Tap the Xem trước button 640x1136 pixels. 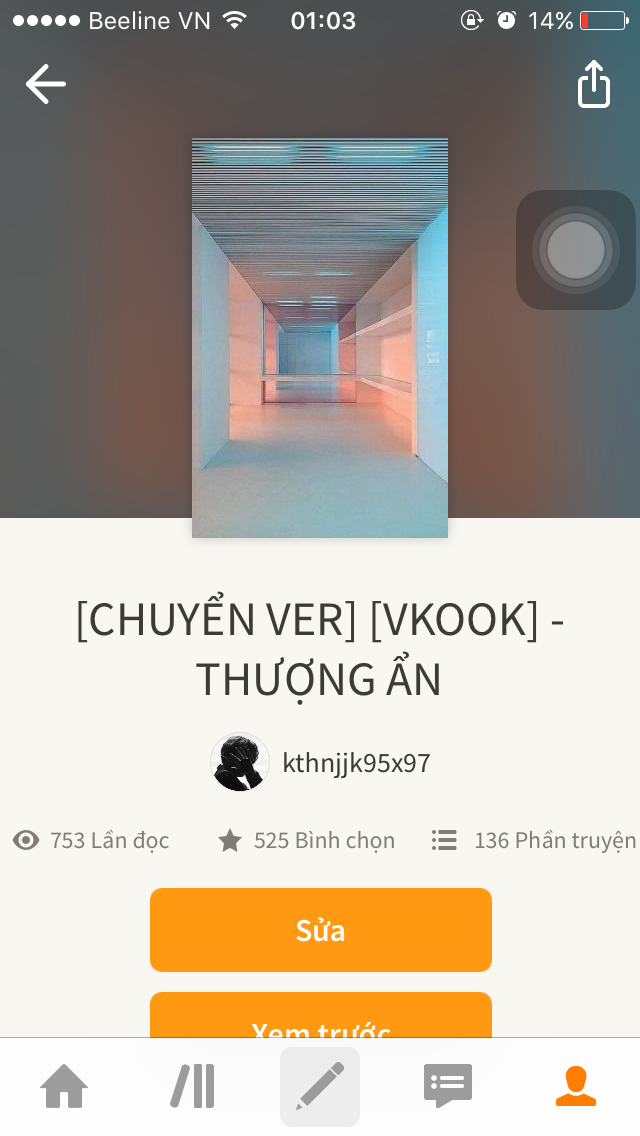tap(321, 1015)
